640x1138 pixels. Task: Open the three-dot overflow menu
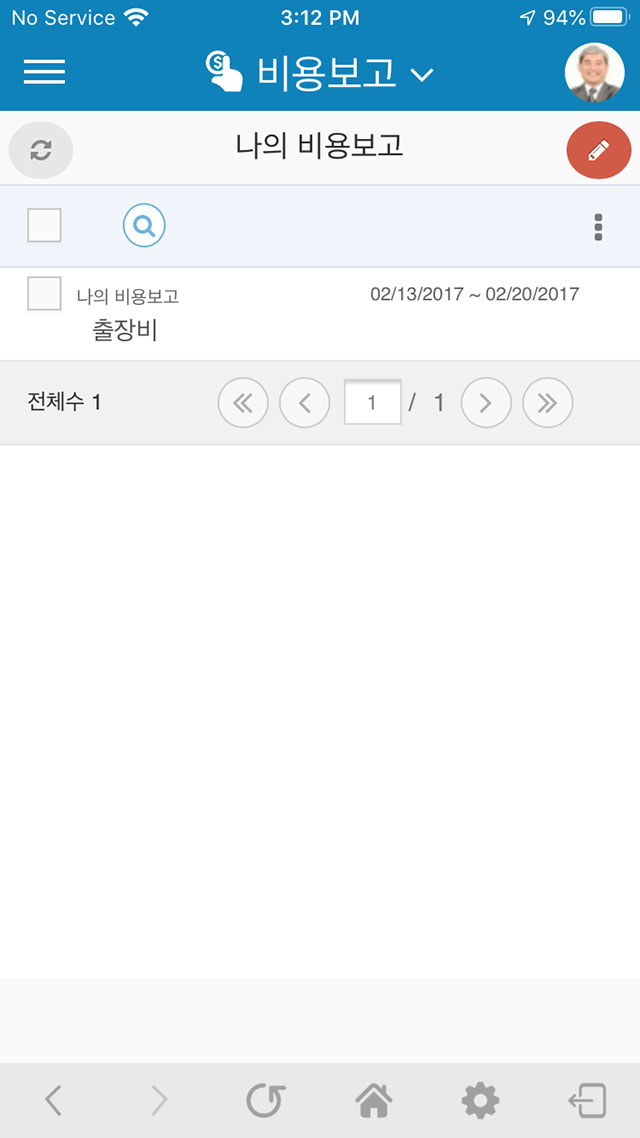tap(598, 227)
